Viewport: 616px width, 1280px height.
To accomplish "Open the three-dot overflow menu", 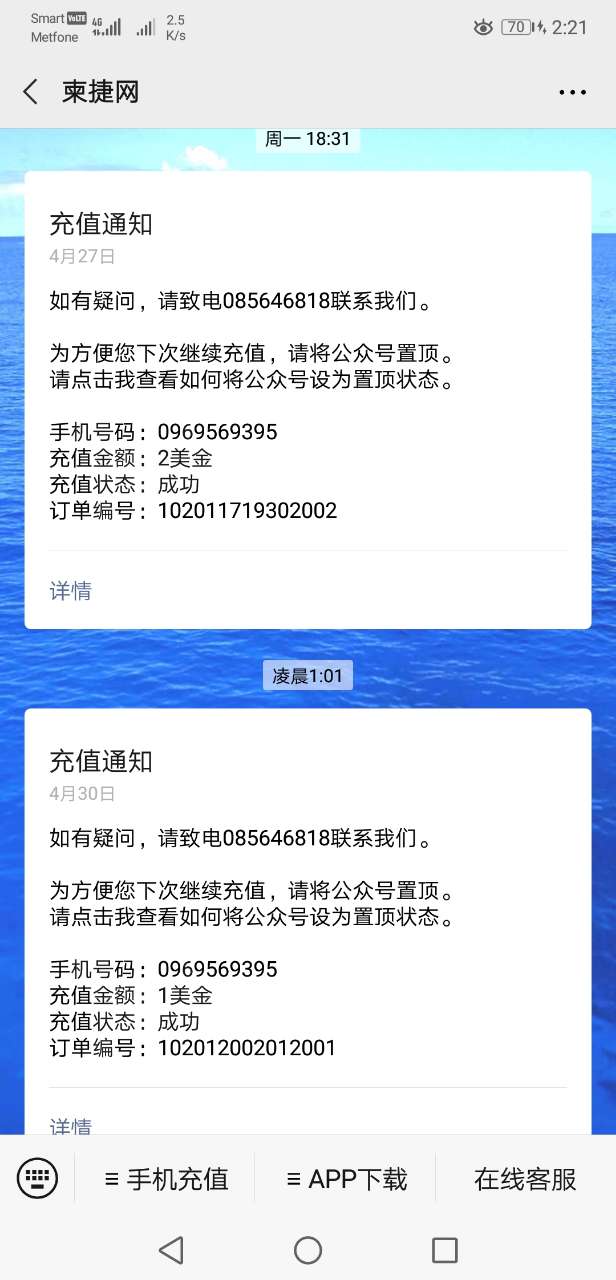I will 572,92.
